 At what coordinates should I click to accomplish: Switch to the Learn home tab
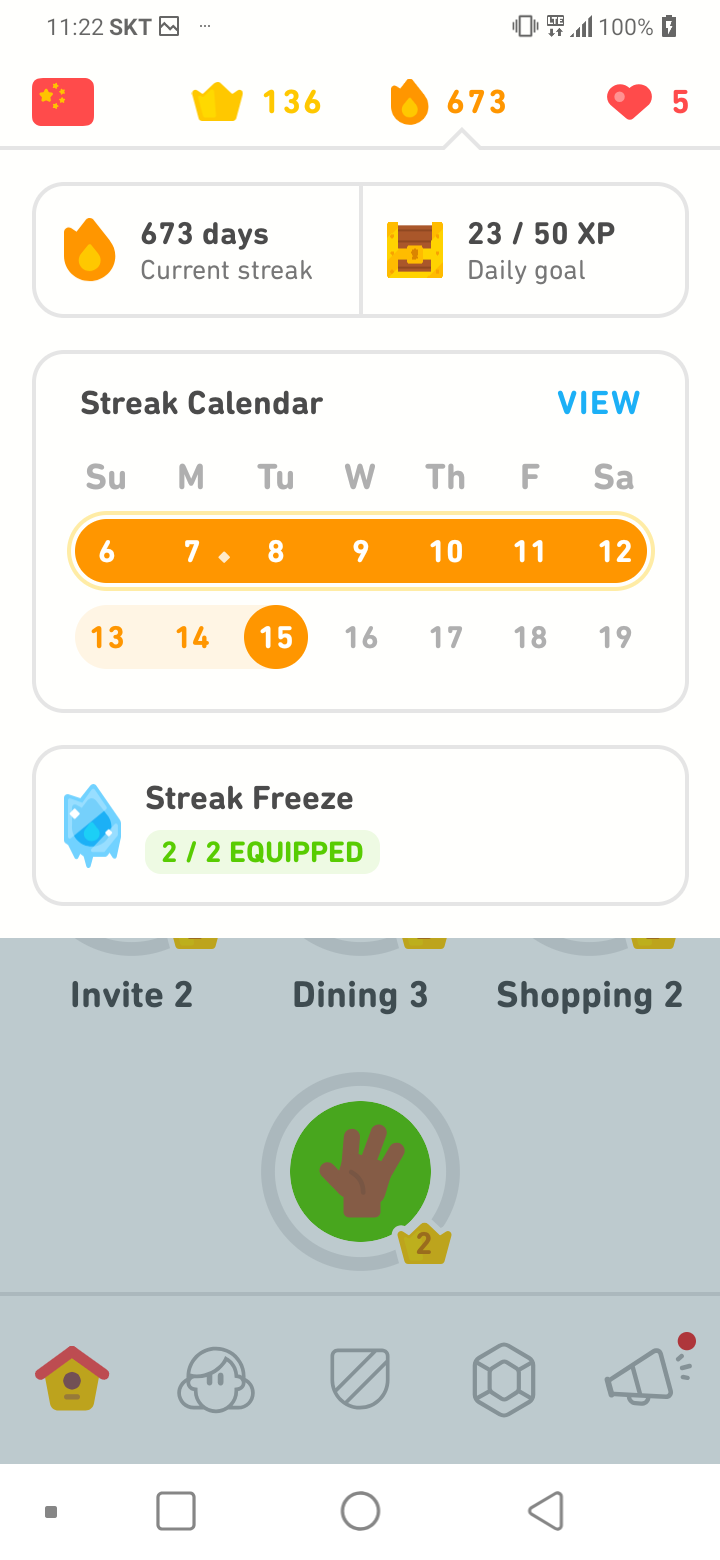coord(72,1379)
